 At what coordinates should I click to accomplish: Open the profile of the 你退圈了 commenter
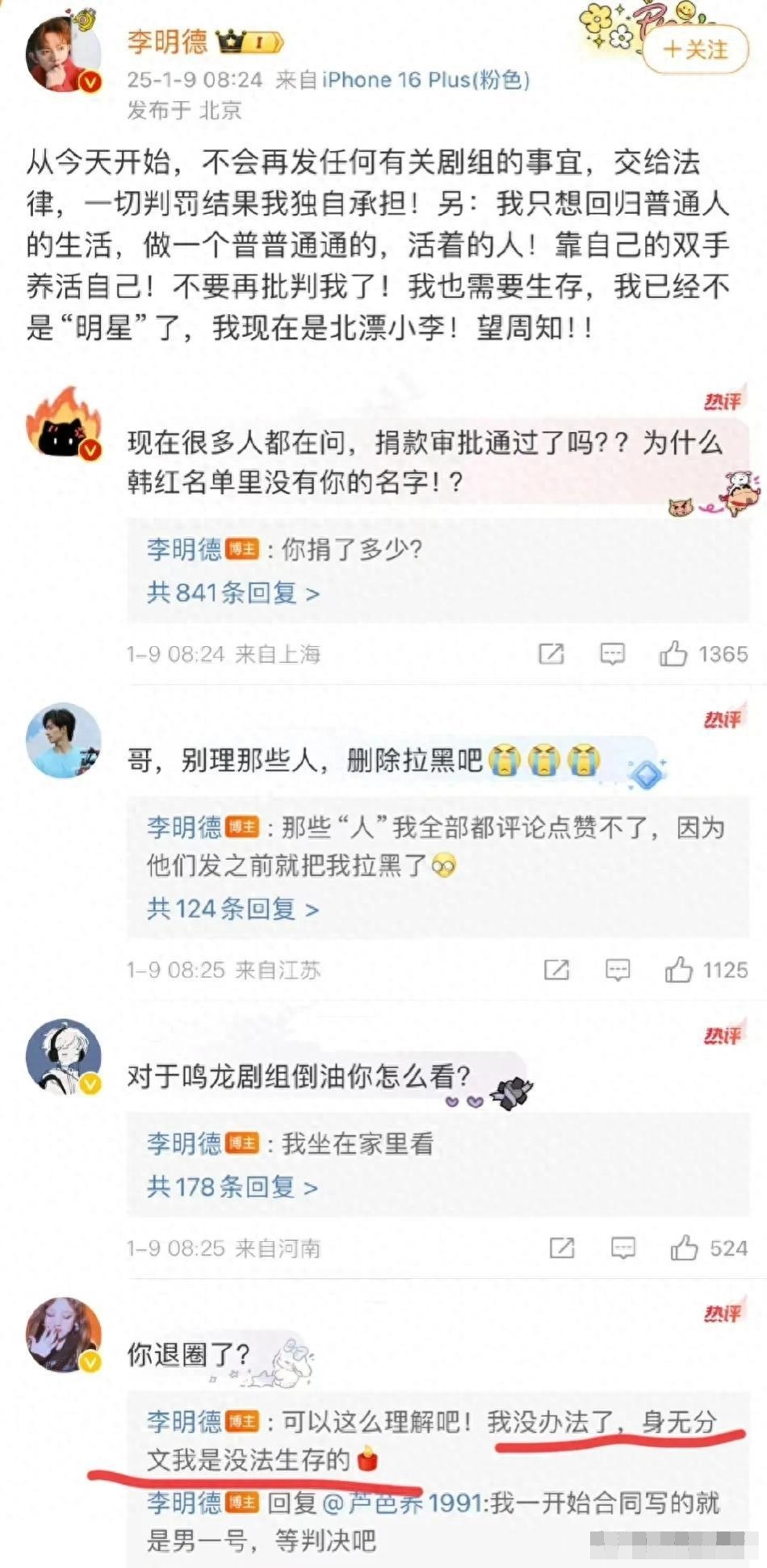click(x=63, y=1334)
